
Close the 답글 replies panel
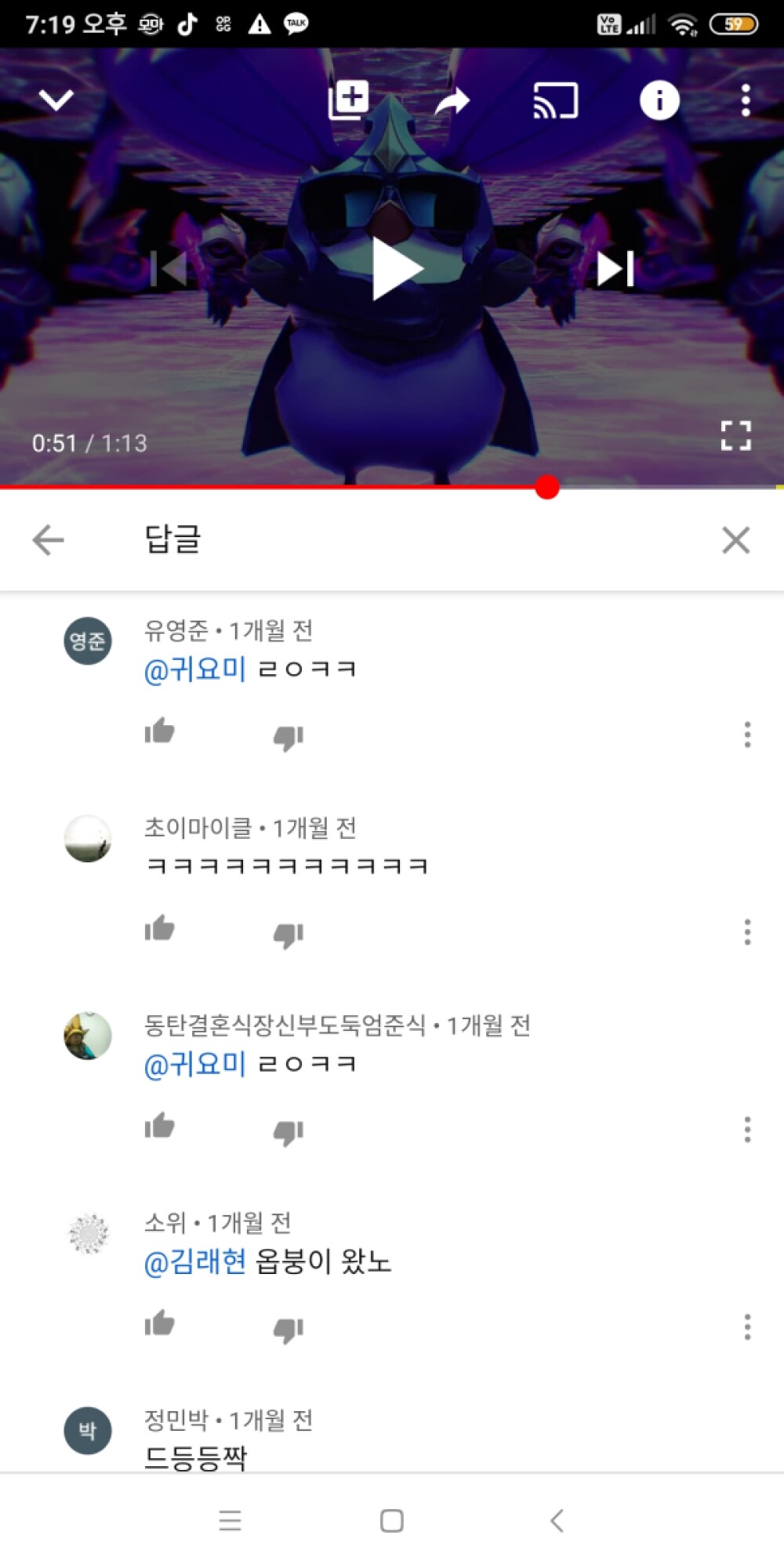[x=734, y=540]
